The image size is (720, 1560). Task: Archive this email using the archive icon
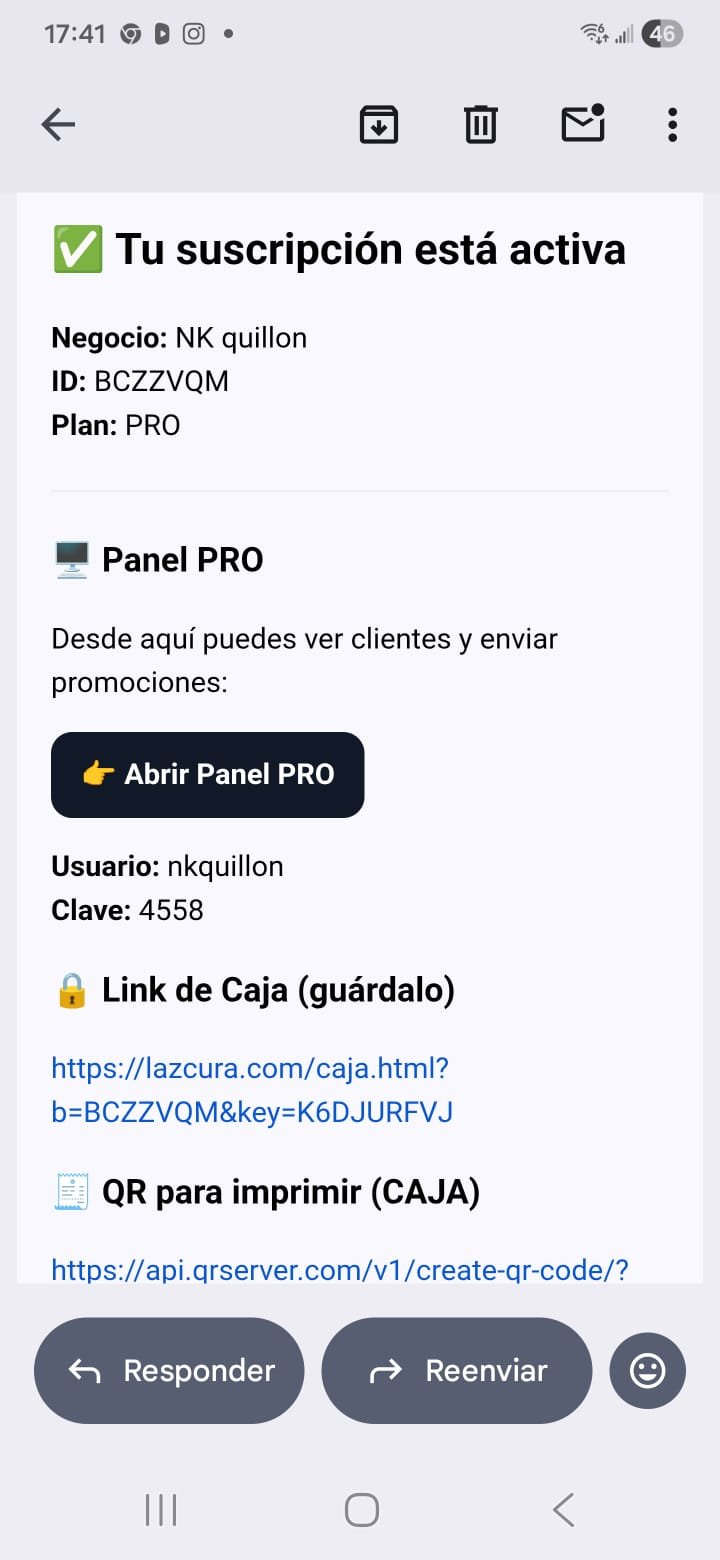tap(378, 124)
